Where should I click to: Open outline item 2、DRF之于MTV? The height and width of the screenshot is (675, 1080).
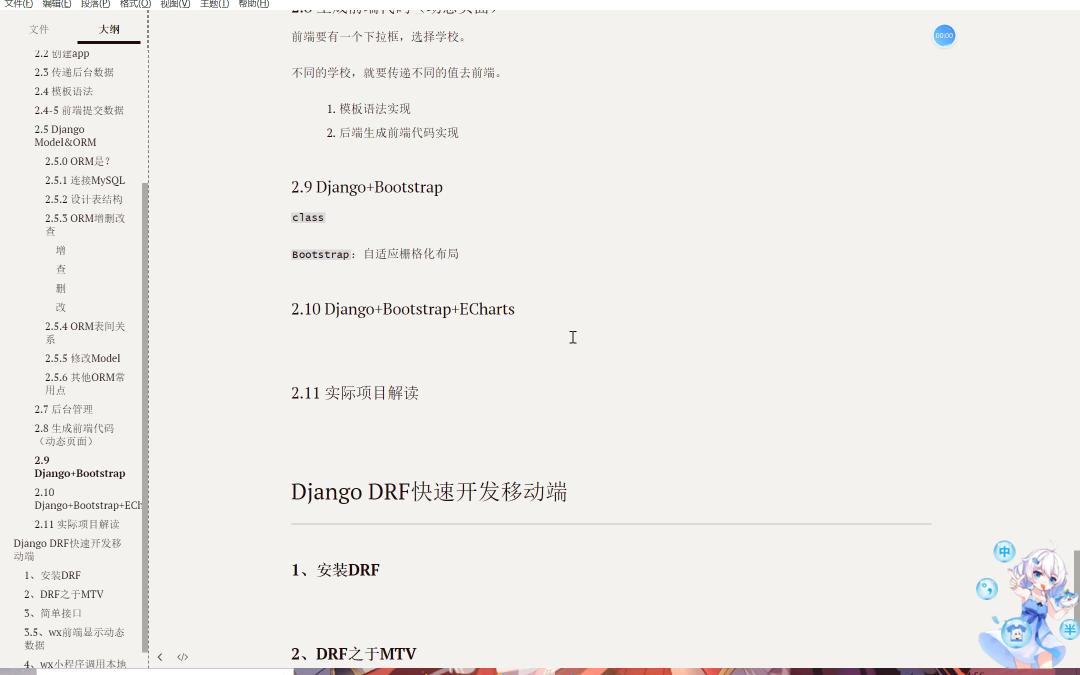point(63,594)
